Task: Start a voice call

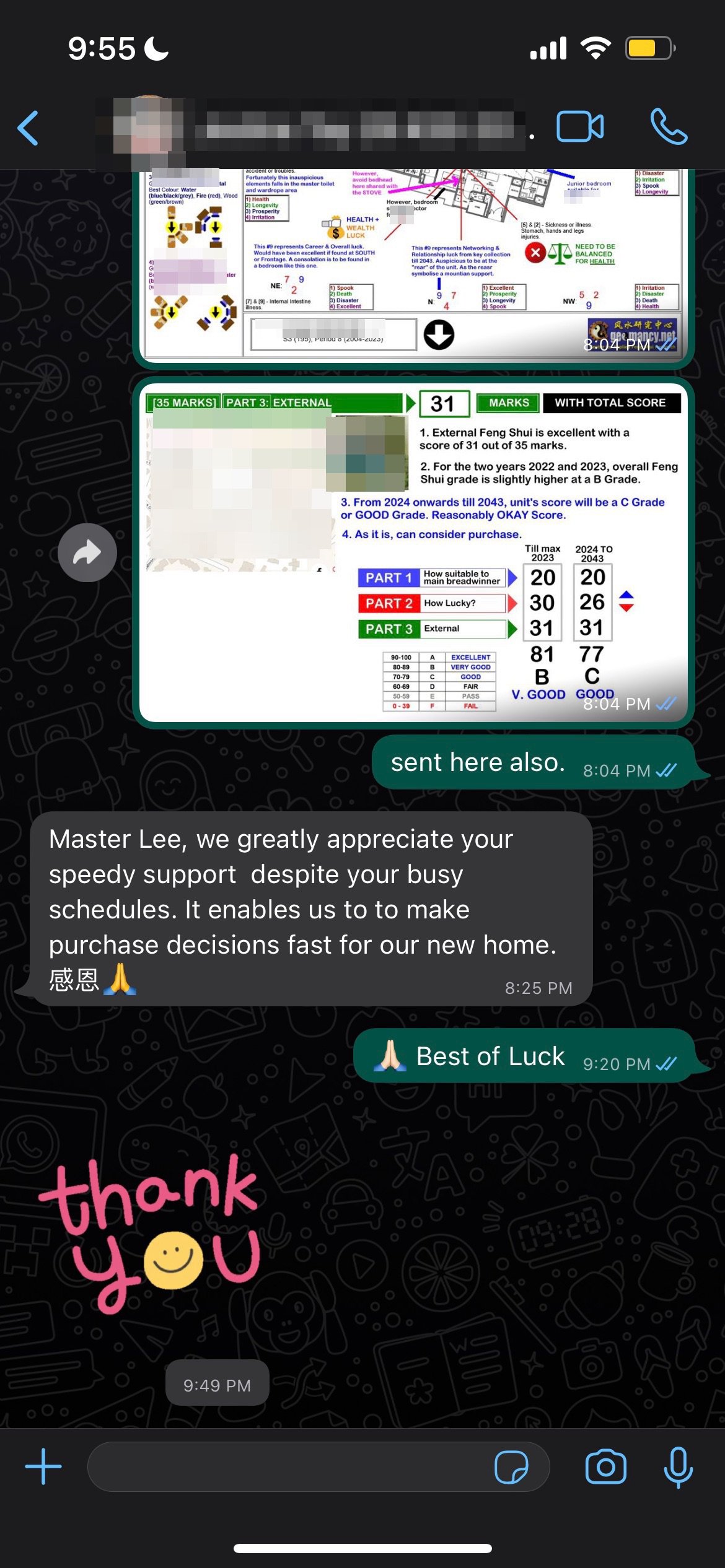Action: [669, 127]
